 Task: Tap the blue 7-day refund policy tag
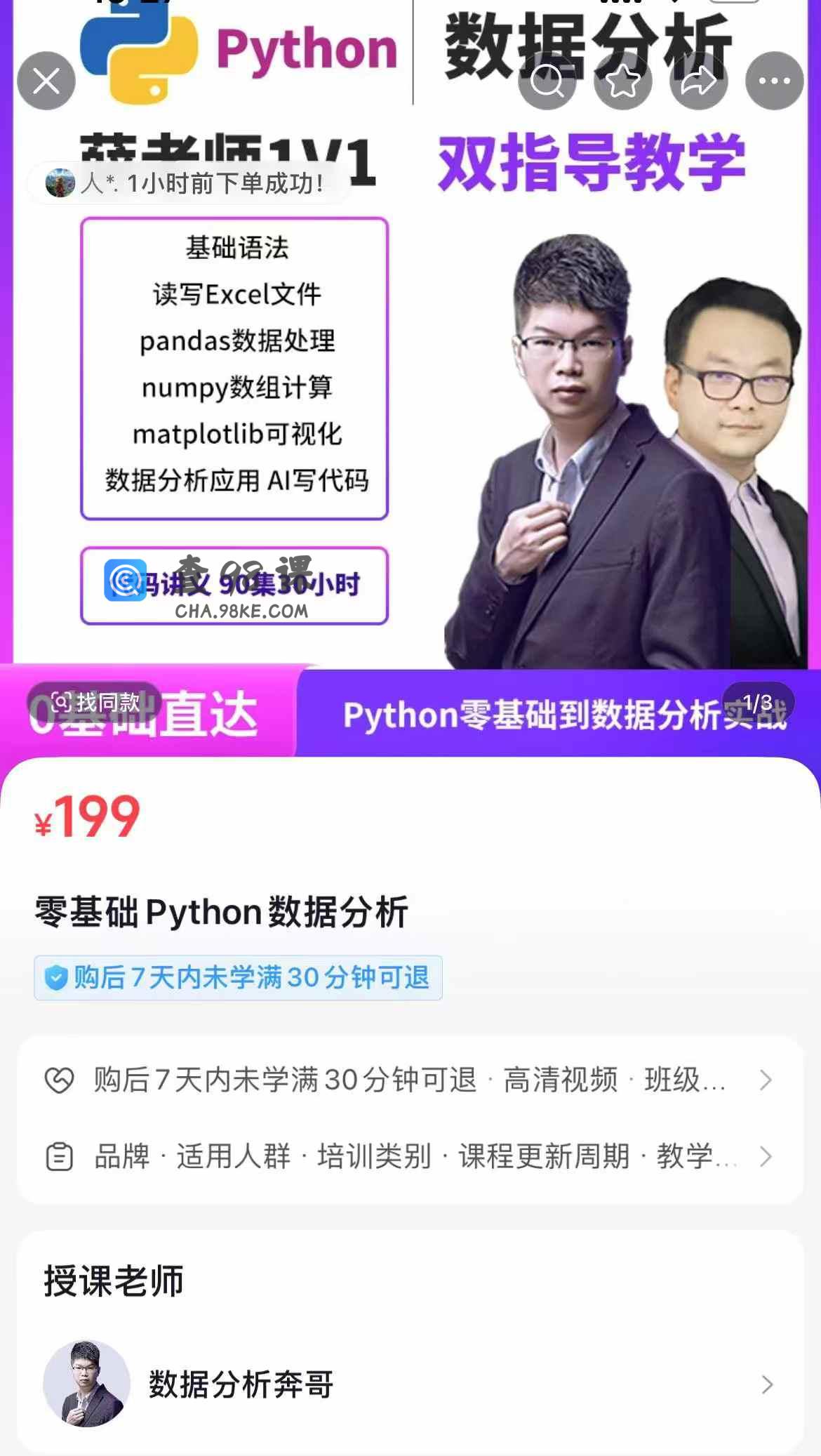point(238,977)
